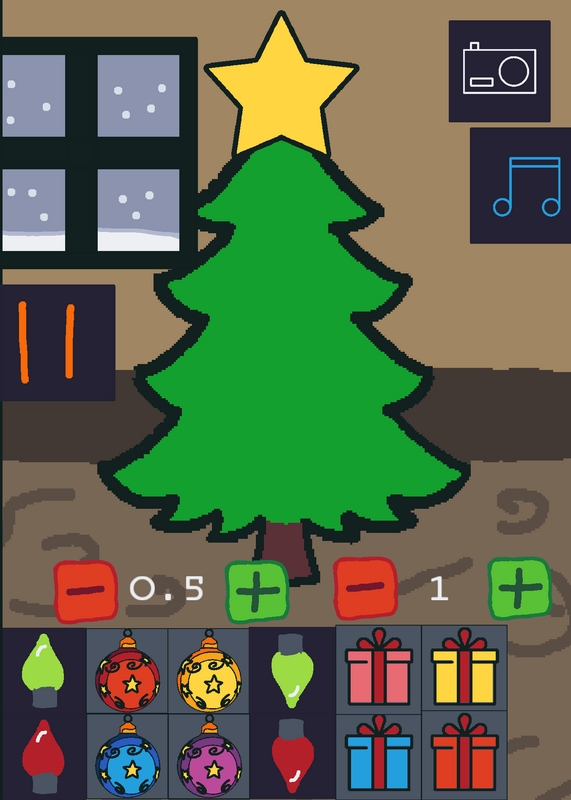Select the upright red light bulb

(x=44, y=756)
